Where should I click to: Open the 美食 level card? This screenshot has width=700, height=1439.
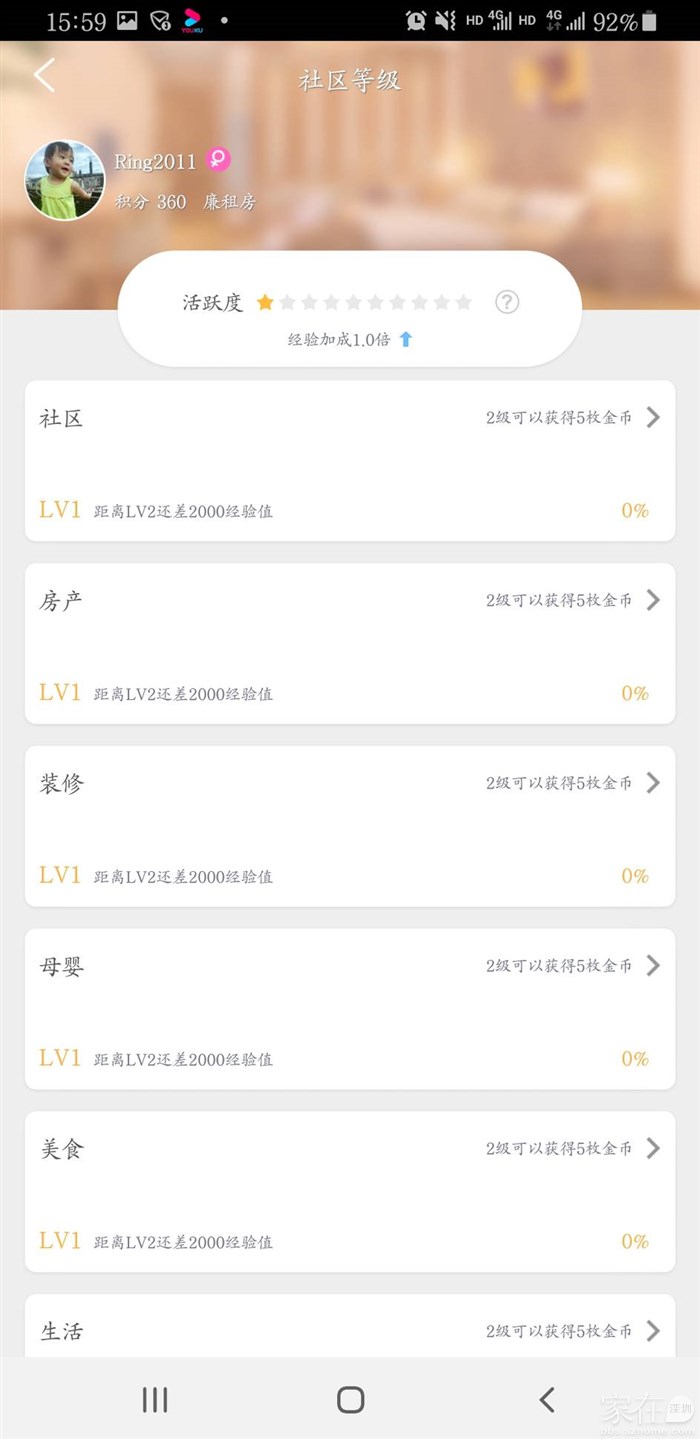pos(350,1192)
